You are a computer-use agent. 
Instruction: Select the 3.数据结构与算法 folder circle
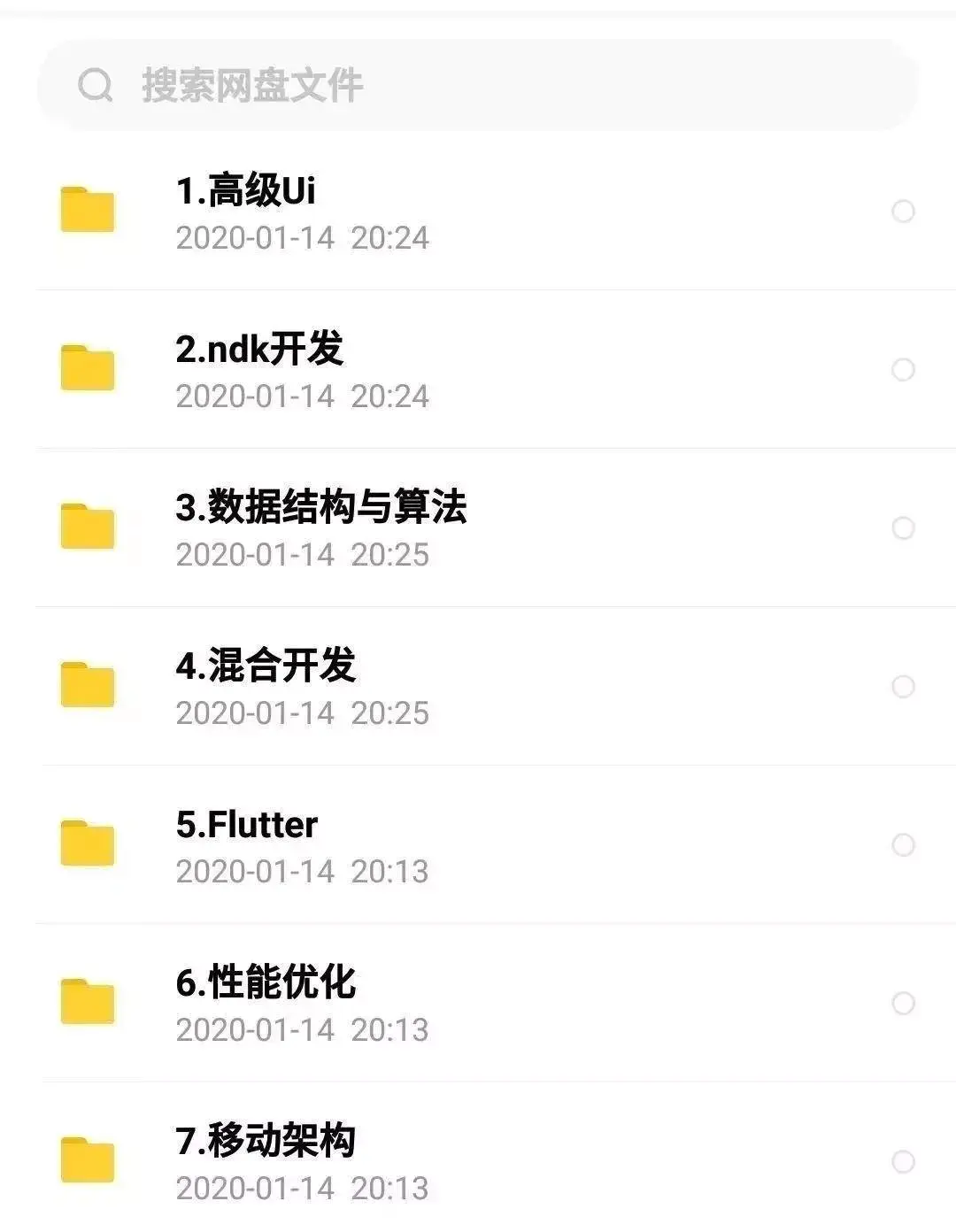[x=903, y=528]
